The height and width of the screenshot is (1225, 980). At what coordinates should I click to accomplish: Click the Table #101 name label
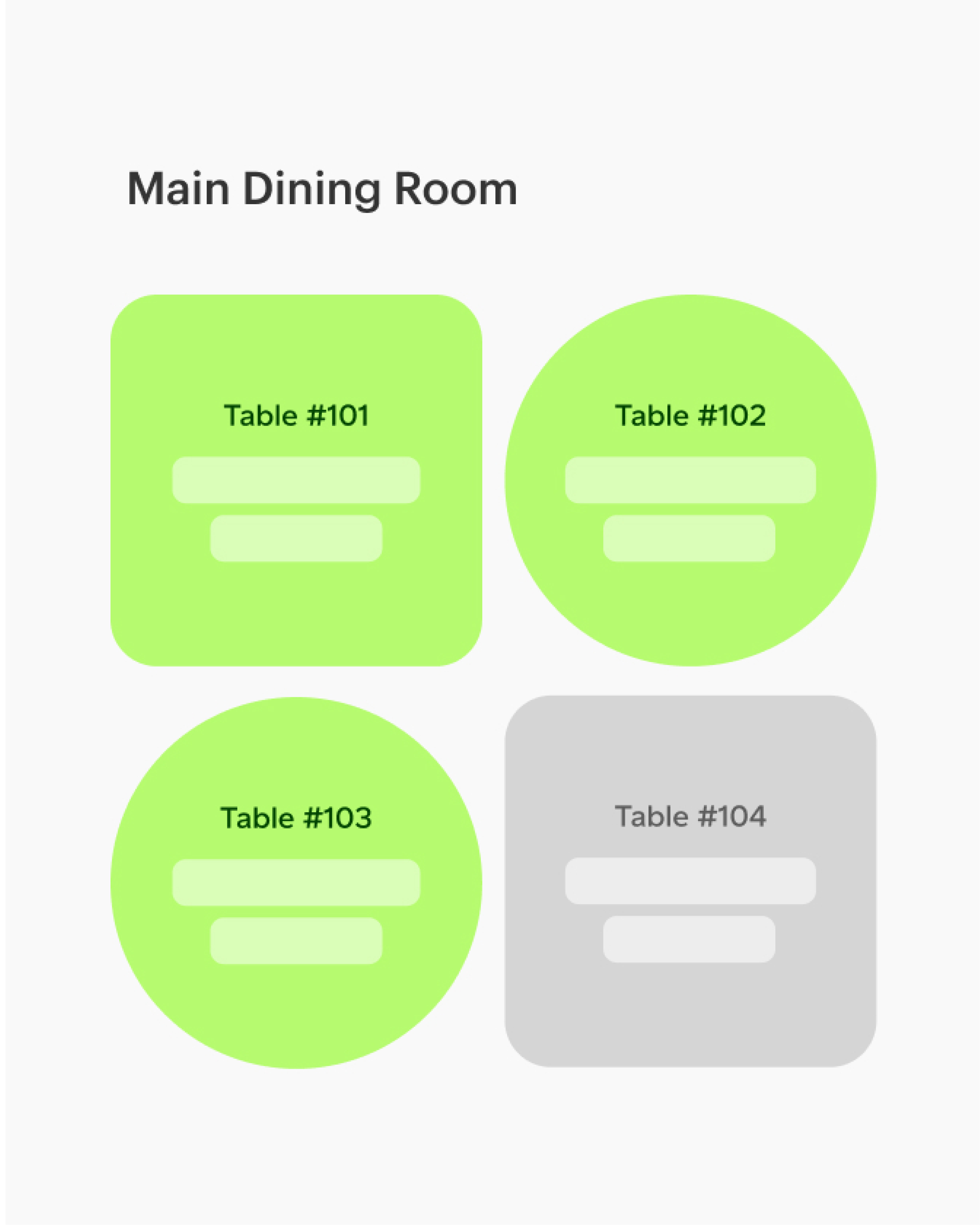[x=297, y=415]
